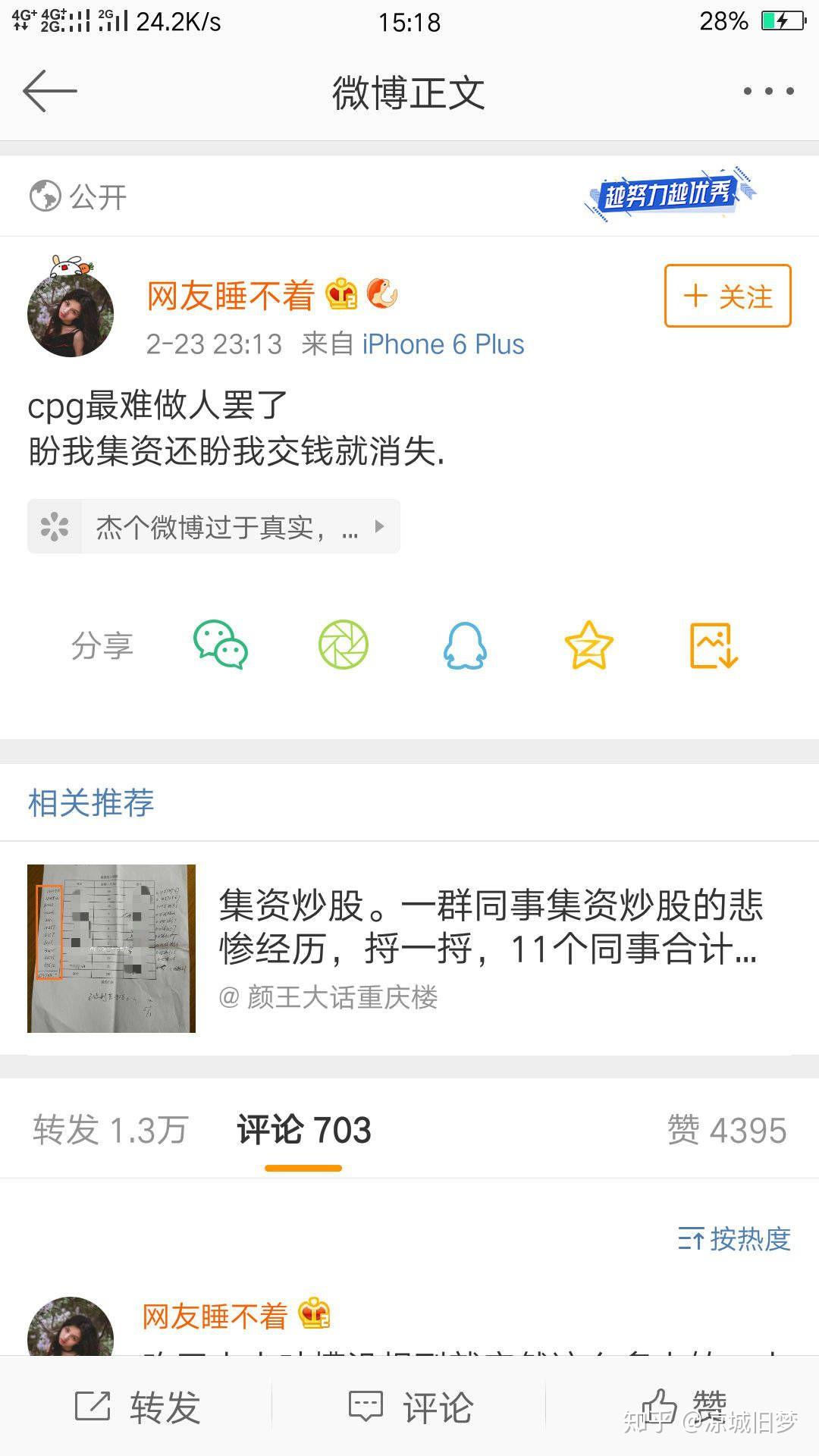Share to WeChat Moments via the aperture icon
Viewport: 819px width, 1456px height.
click(x=344, y=645)
